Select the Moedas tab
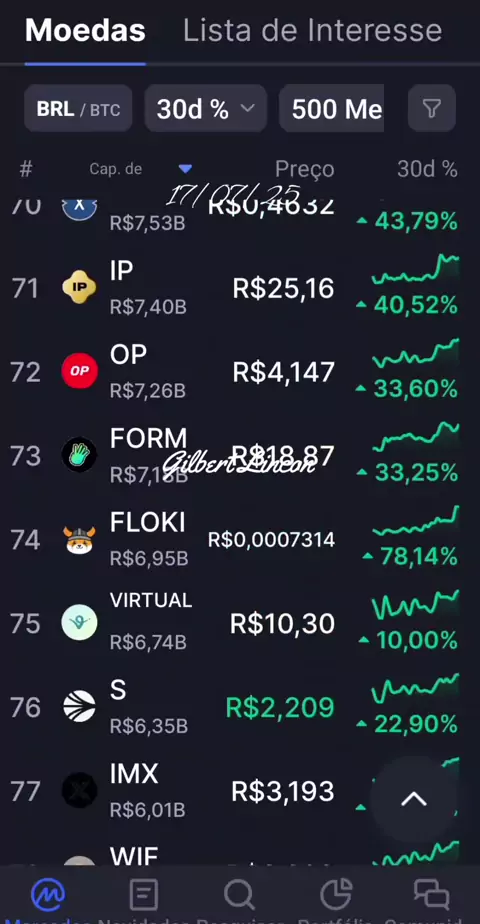This screenshot has height=924, width=480. coord(85,31)
